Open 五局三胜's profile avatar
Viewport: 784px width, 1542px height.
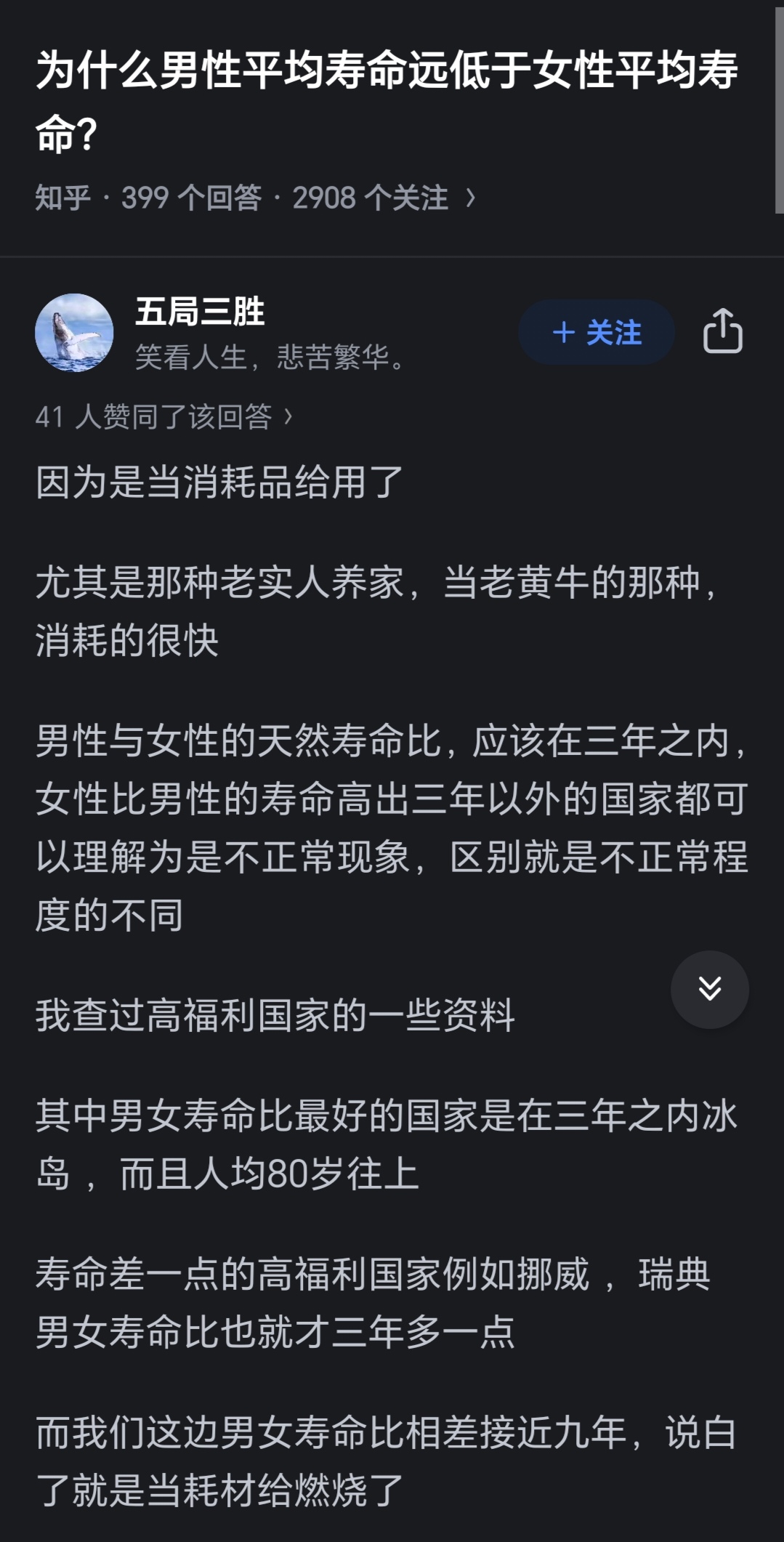pos(74,333)
